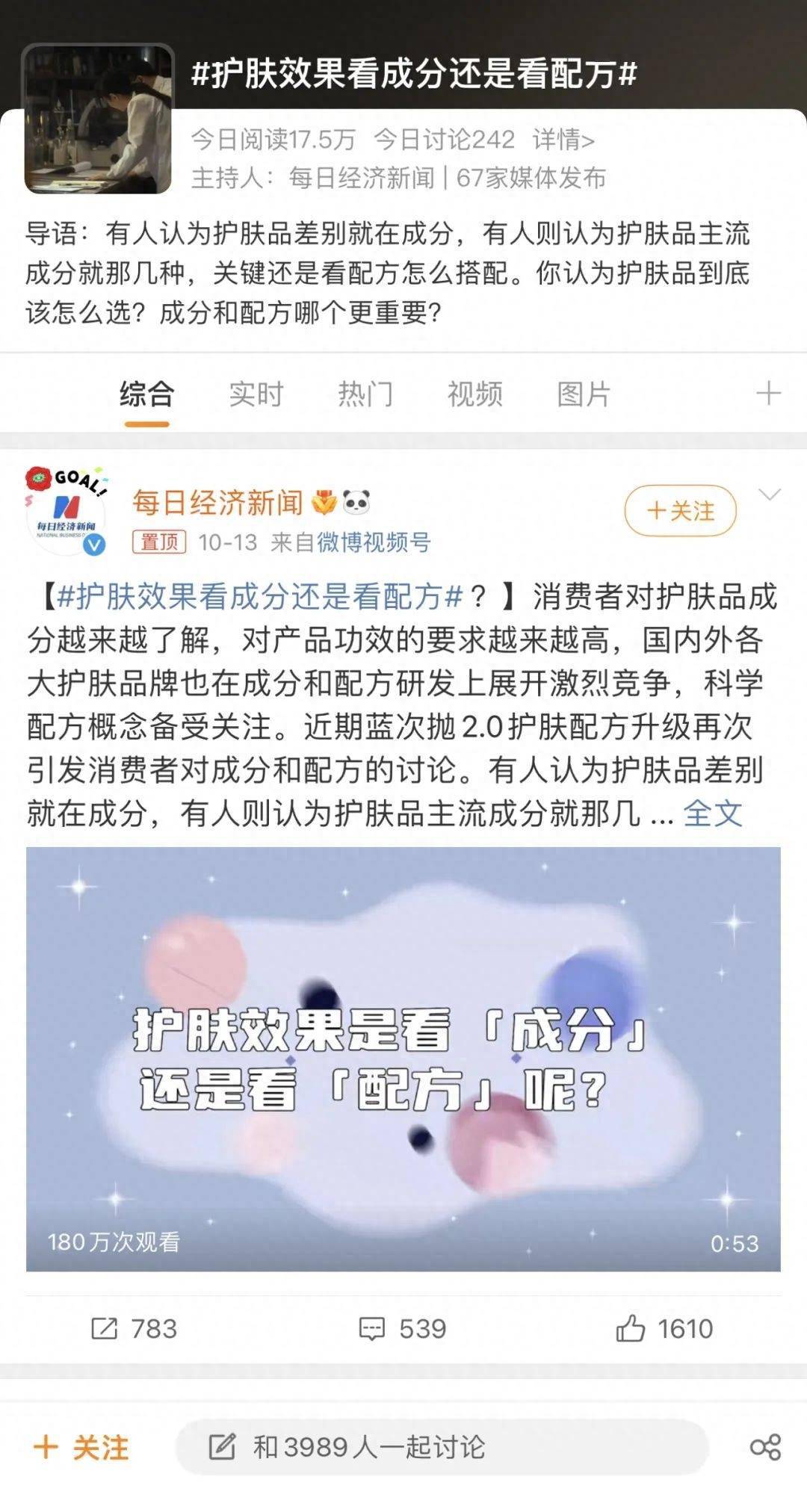
Task: Open topic details via 详情
Action: tap(563, 140)
